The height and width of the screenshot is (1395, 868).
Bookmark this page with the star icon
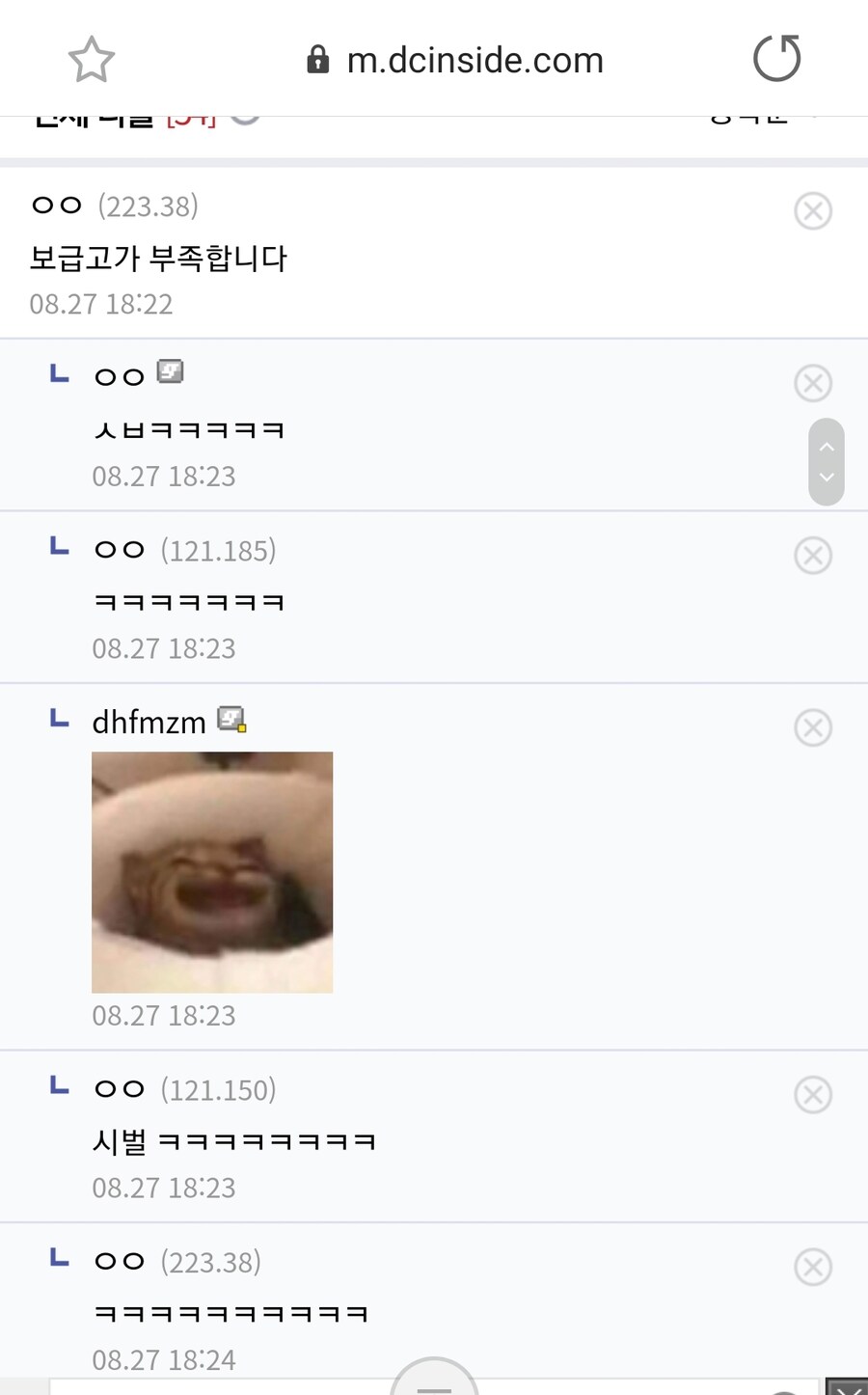(x=92, y=58)
